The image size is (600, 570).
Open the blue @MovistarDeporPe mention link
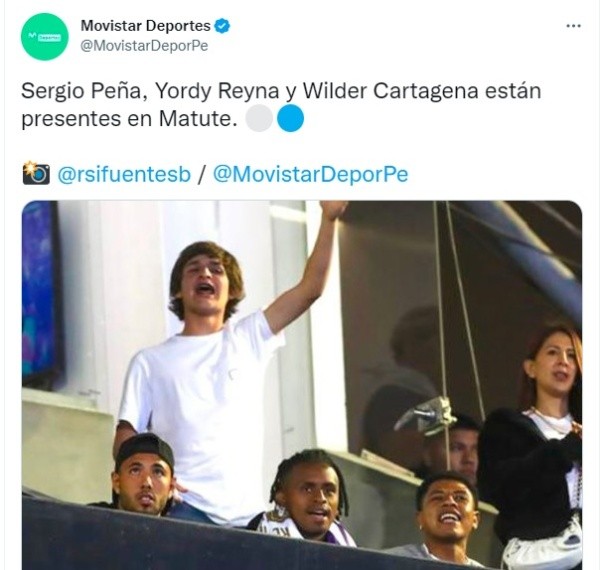pyautogui.click(x=311, y=174)
